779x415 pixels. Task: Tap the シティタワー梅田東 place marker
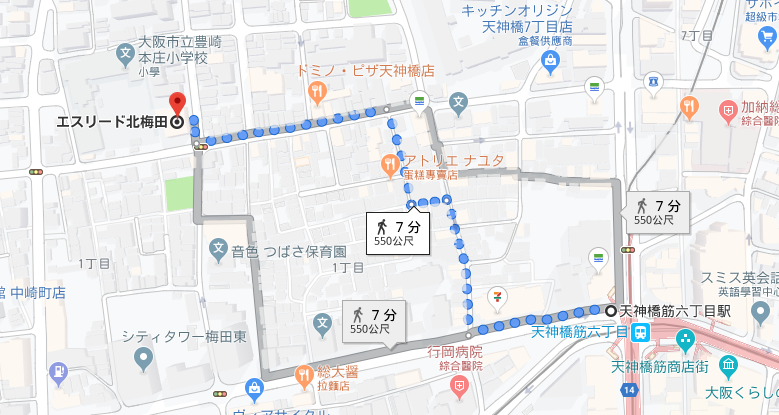click(x=143, y=357)
